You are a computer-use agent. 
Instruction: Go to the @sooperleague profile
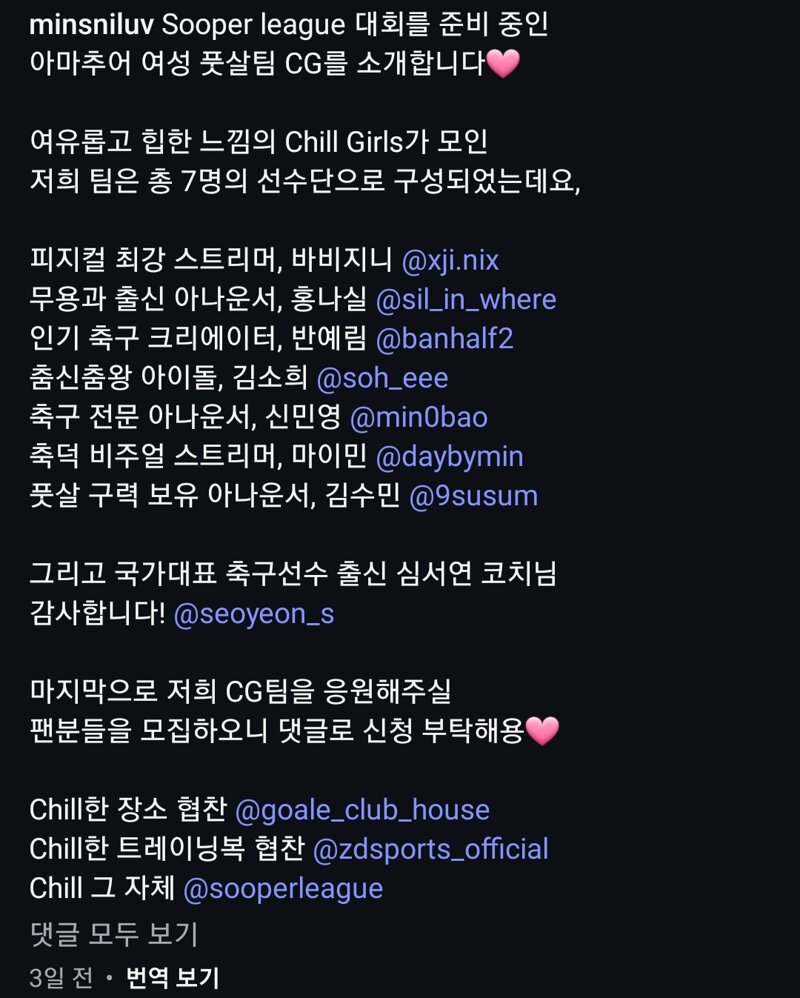[283, 888]
